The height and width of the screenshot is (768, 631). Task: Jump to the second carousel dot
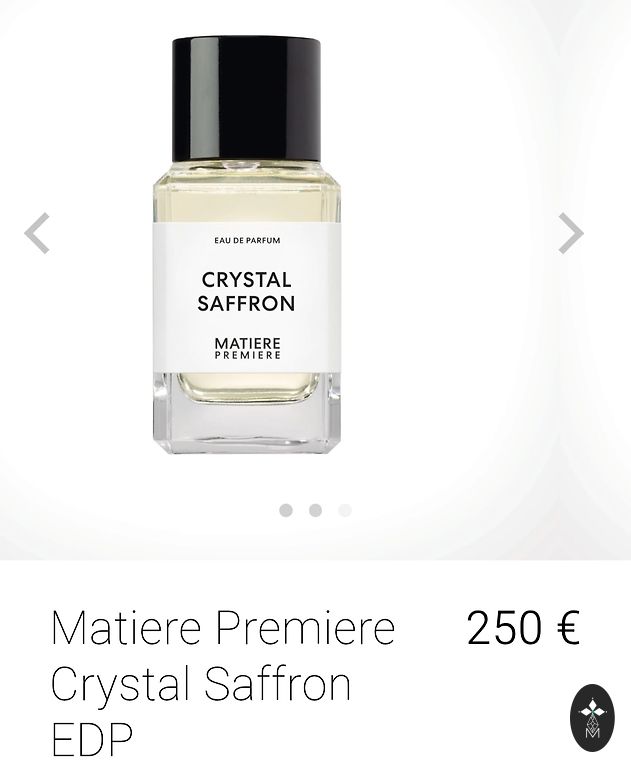coord(315,510)
